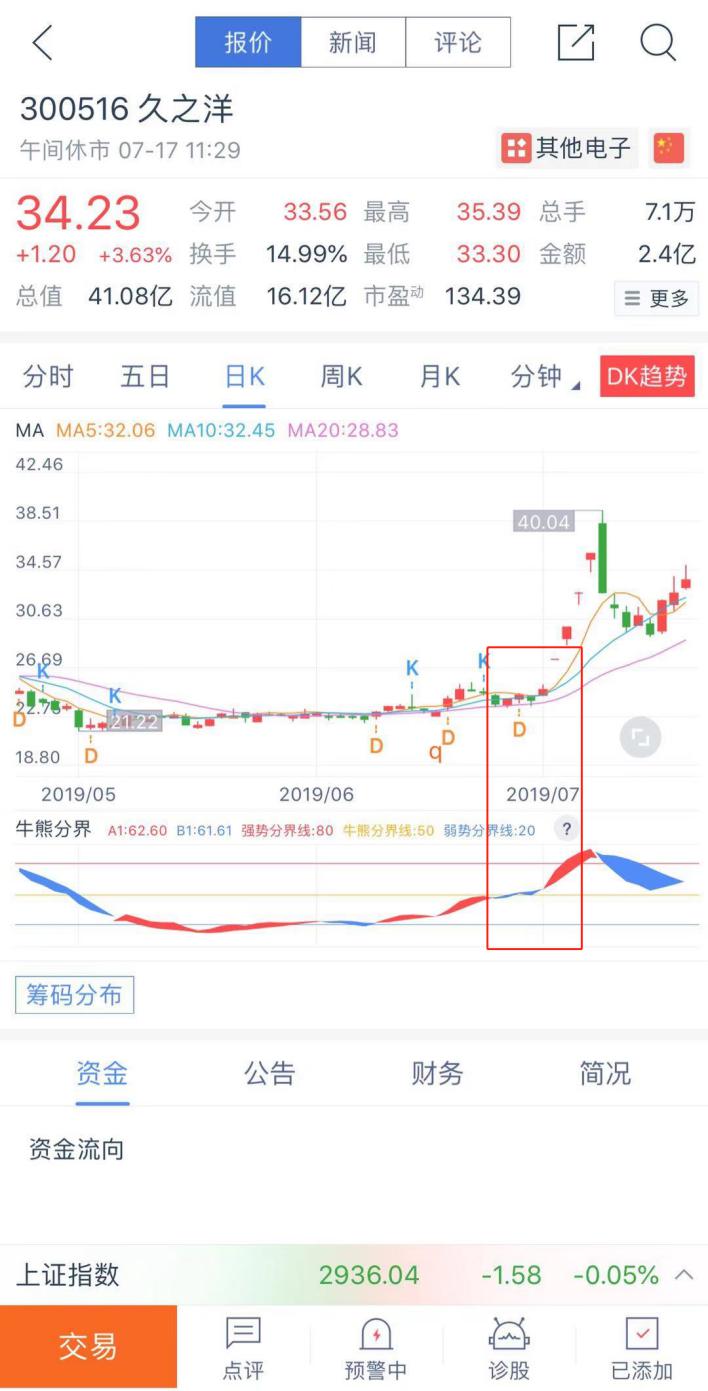Image resolution: width=708 pixels, height=1391 pixels.
Task: Open 筹码分布 chip distribution
Action: (x=74, y=995)
